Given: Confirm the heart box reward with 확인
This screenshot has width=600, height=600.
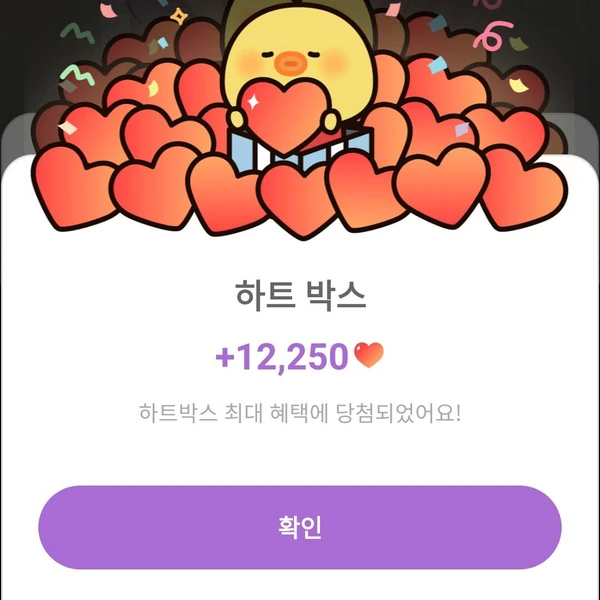Looking at the screenshot, I should pyautogui.click(x=300, y=527).
